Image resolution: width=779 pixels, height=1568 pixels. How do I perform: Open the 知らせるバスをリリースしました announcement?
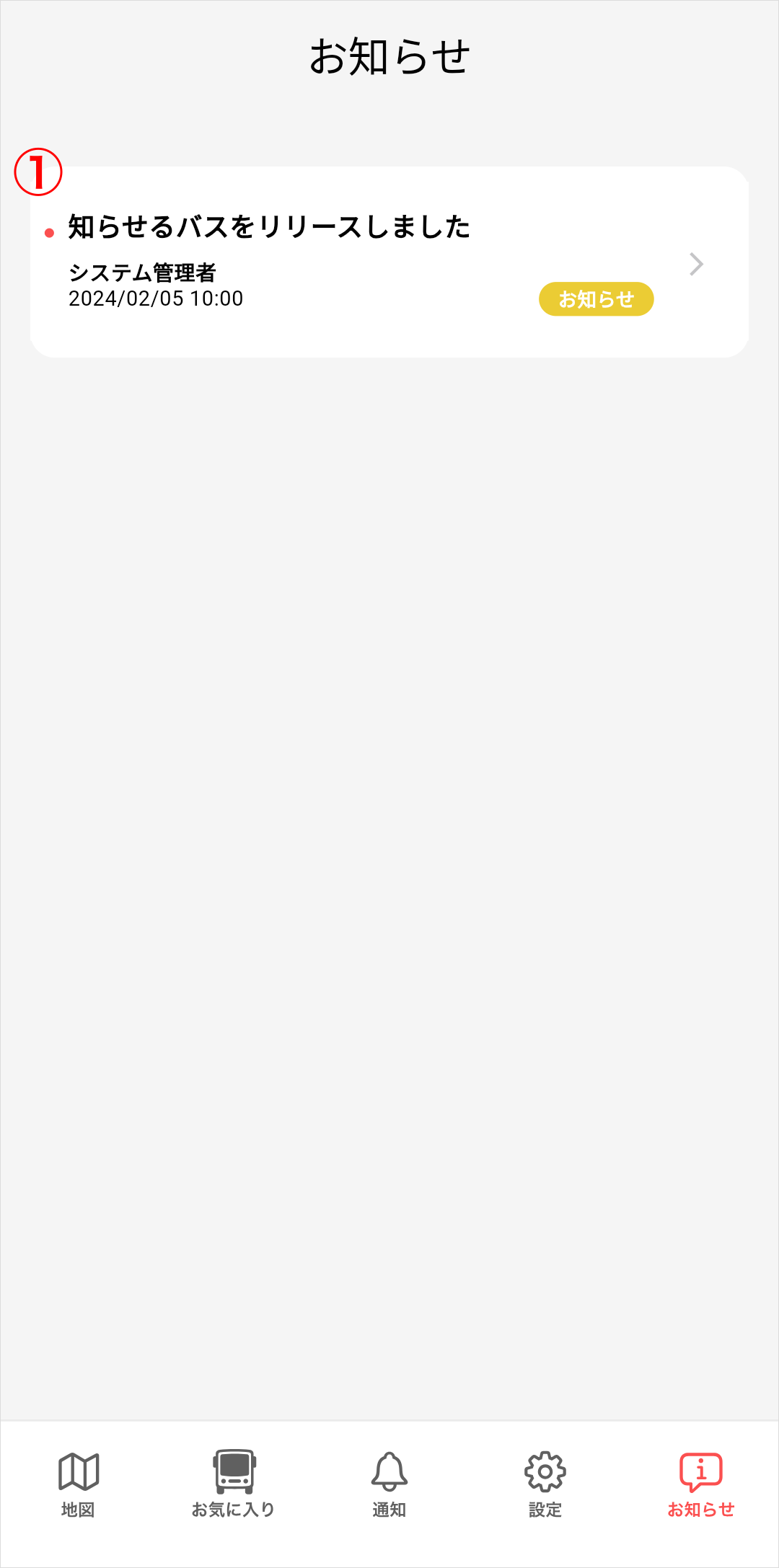[x=389, y=262]
